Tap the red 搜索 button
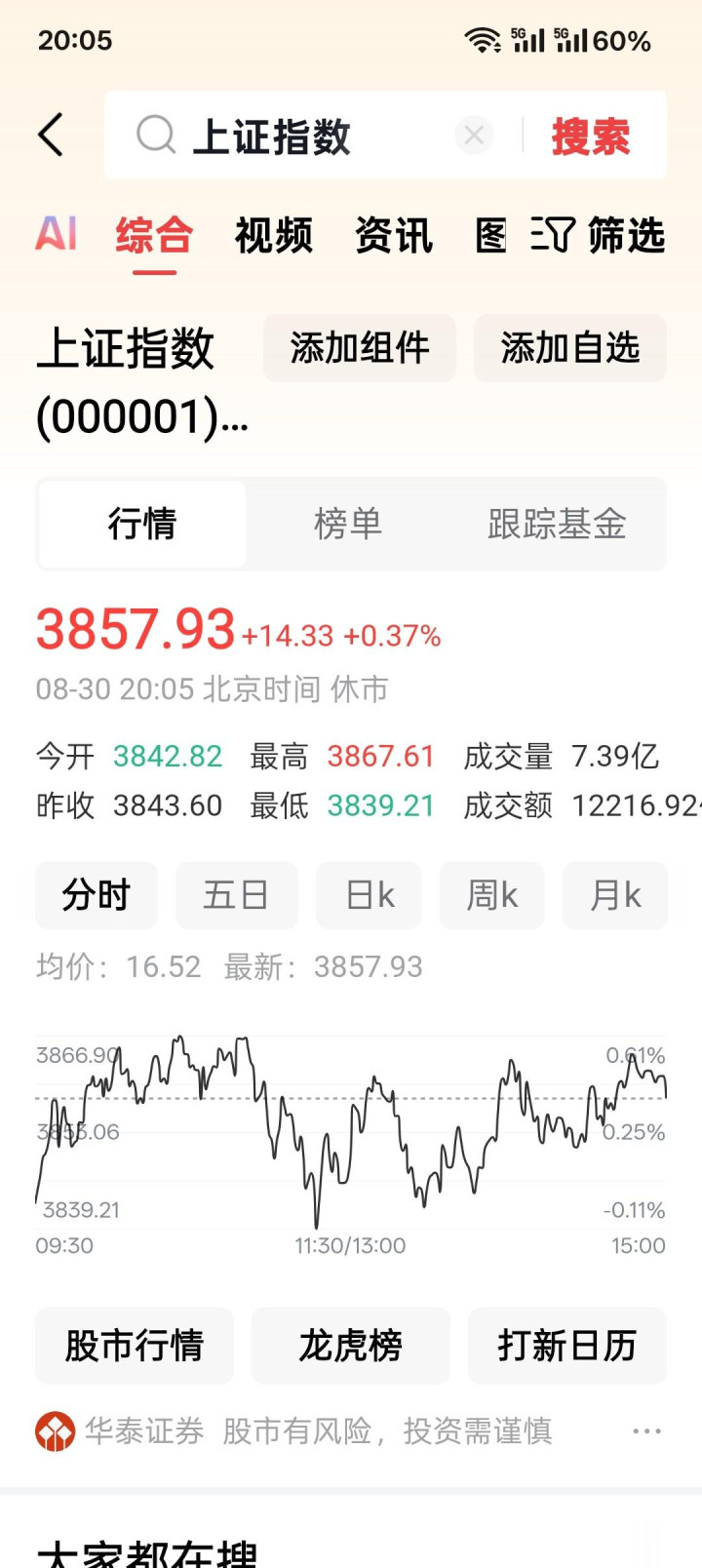Image resolution: width=702 pixels, height=1568 pixels. [591, 136]
